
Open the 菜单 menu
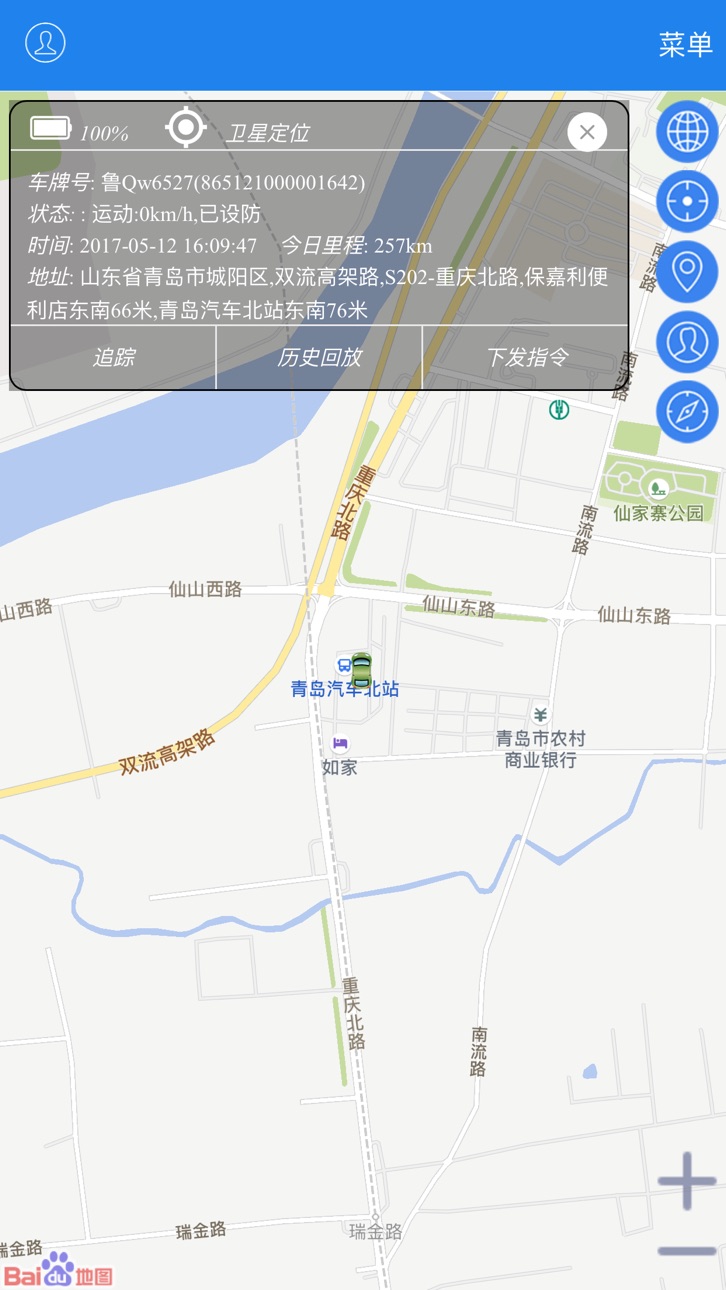(685, 44)
